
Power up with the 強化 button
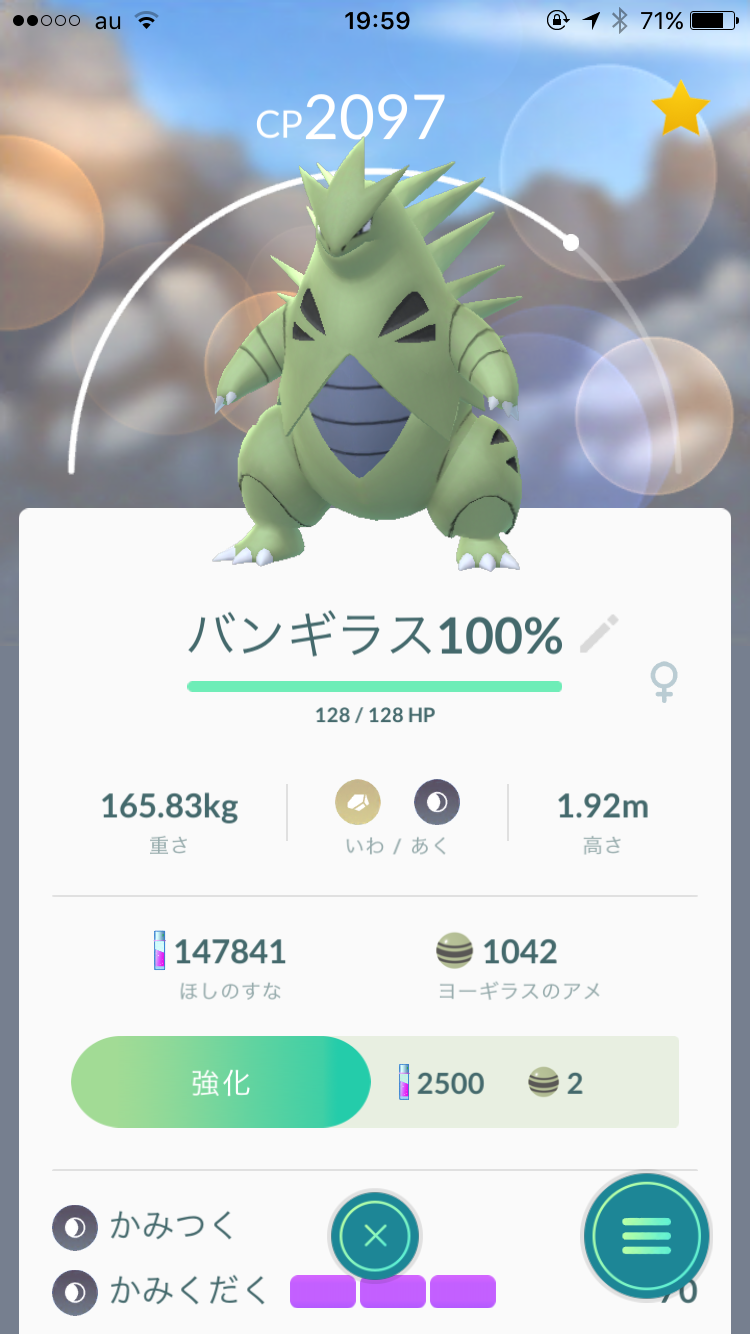pyautogui.click(x=221, y=1082)
